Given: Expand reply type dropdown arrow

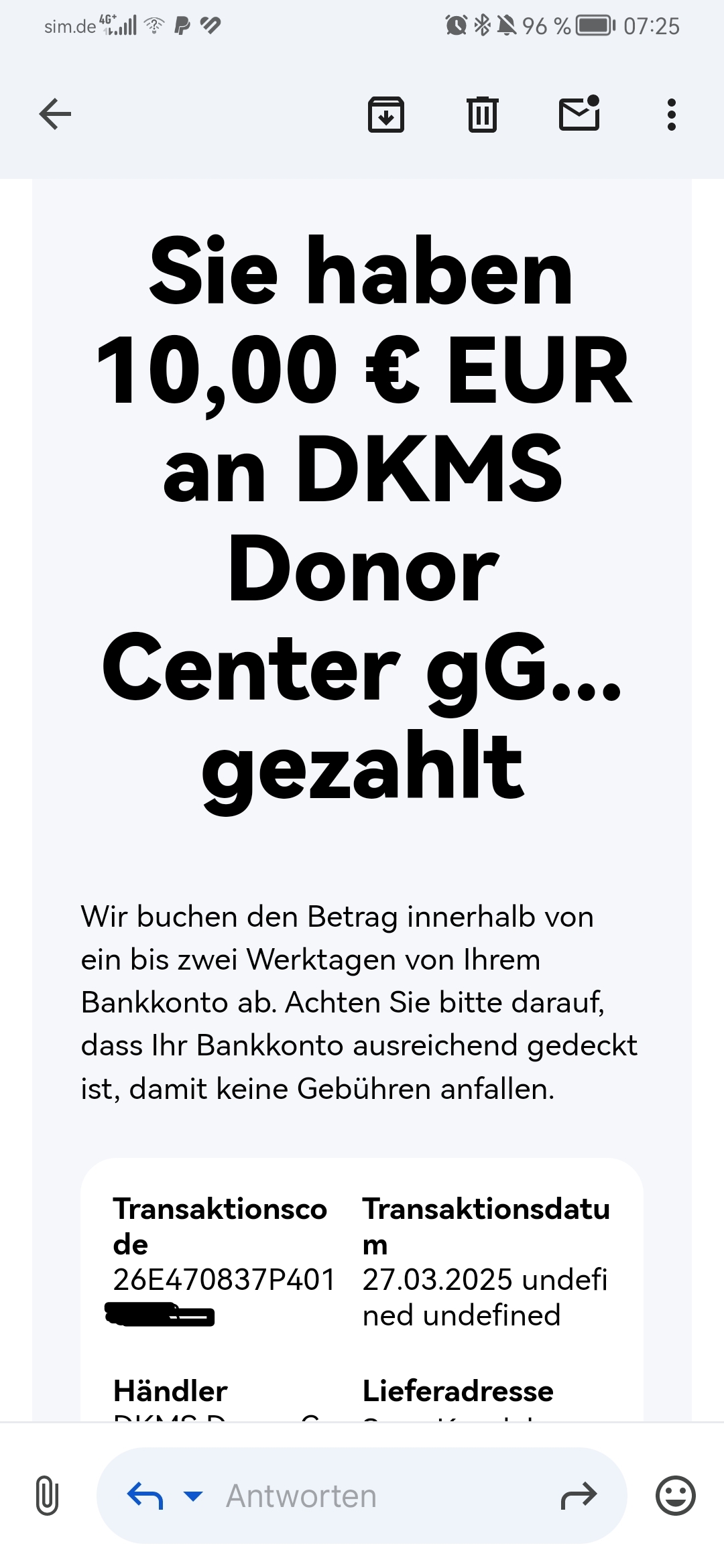Looking at the screenshot, I should click(x=193, y=1496).
